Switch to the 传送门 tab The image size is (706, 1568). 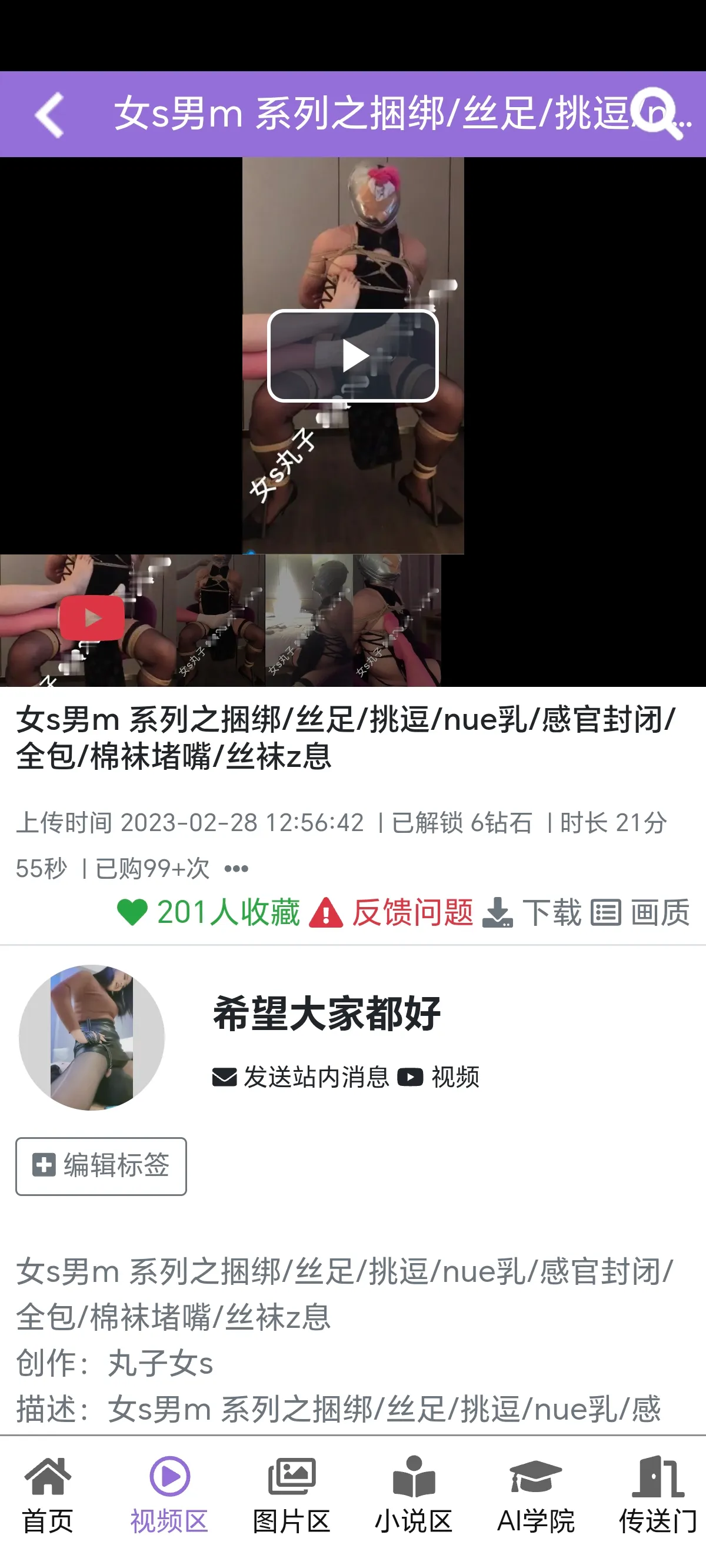pyautogui.click(x=657, y=1495)
